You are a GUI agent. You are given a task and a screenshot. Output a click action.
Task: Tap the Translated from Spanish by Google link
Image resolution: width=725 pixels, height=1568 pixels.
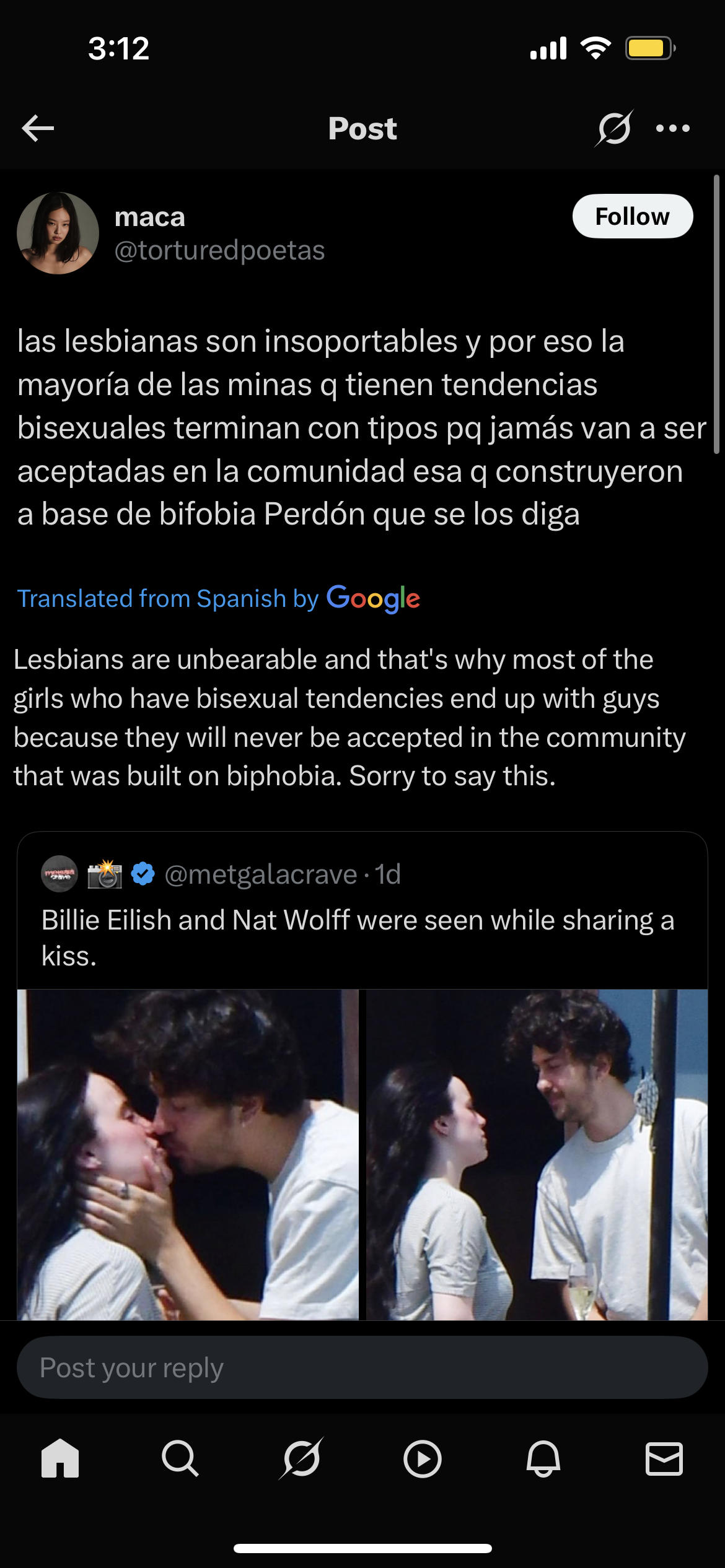click(x=218, y=598)
